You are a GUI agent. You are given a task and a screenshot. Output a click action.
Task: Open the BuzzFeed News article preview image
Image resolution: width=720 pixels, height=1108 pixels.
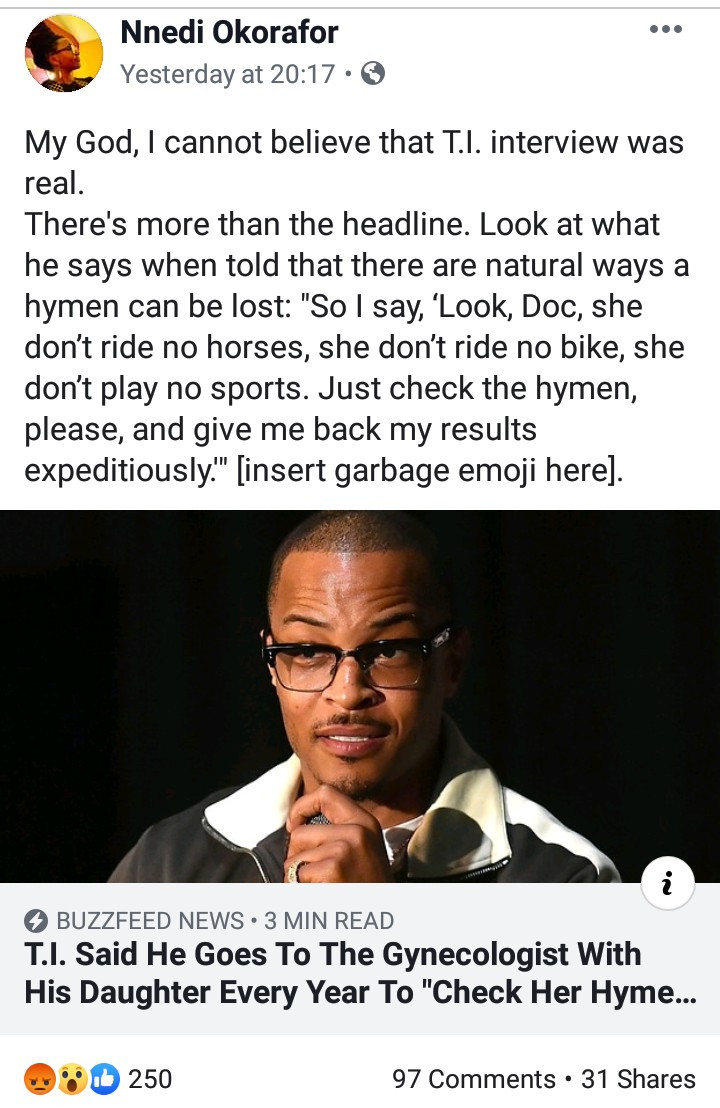coord(360,695)
